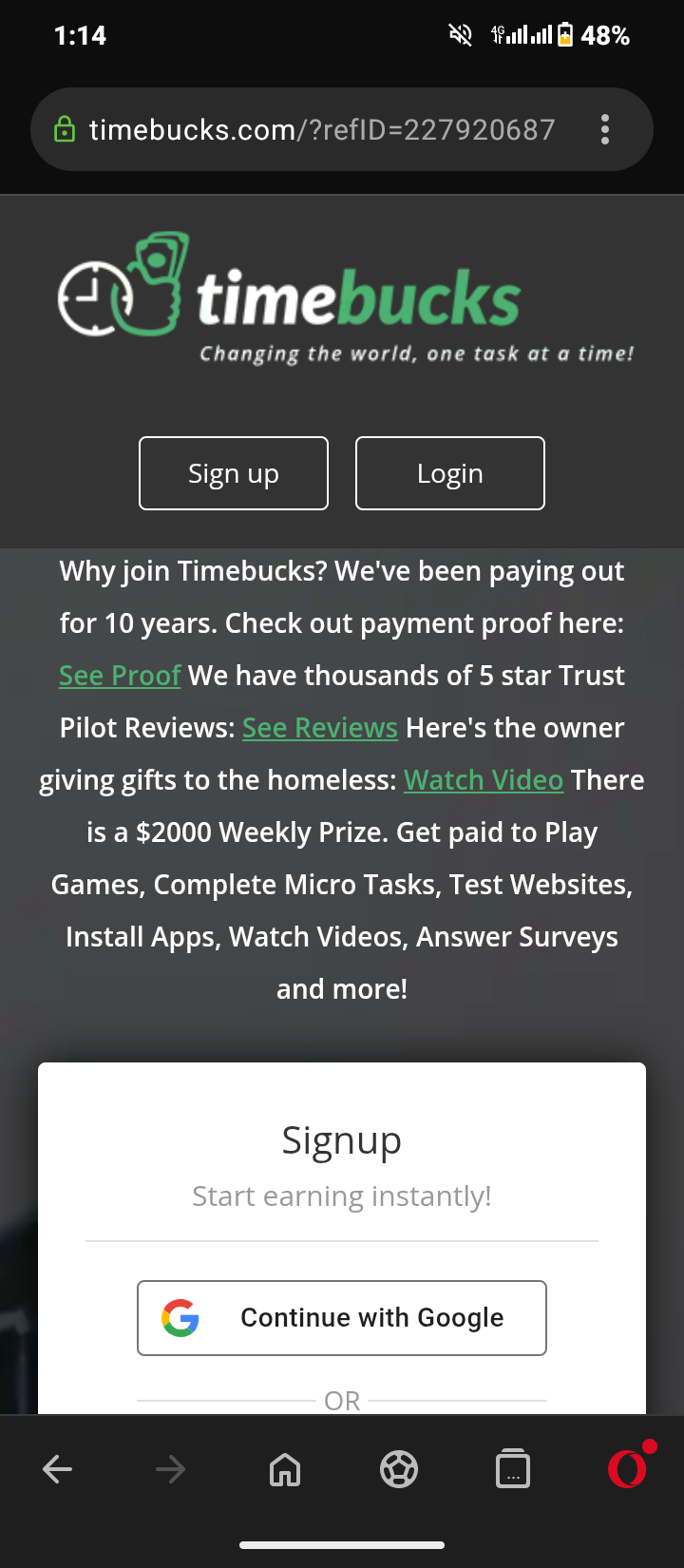
Task: Follow the See Proof link
Action: (120, 676)
